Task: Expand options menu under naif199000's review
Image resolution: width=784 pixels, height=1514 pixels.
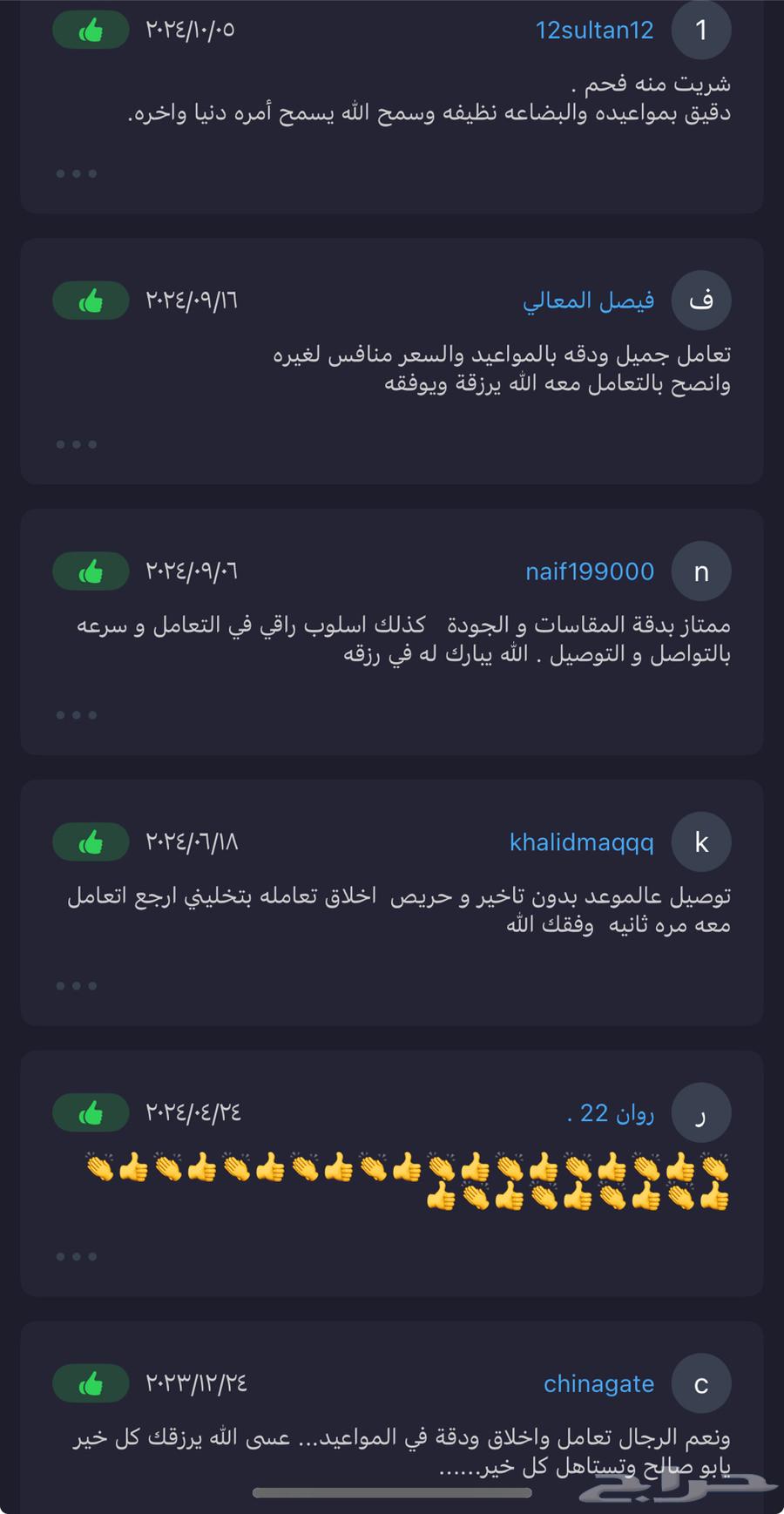Action: 76,714
